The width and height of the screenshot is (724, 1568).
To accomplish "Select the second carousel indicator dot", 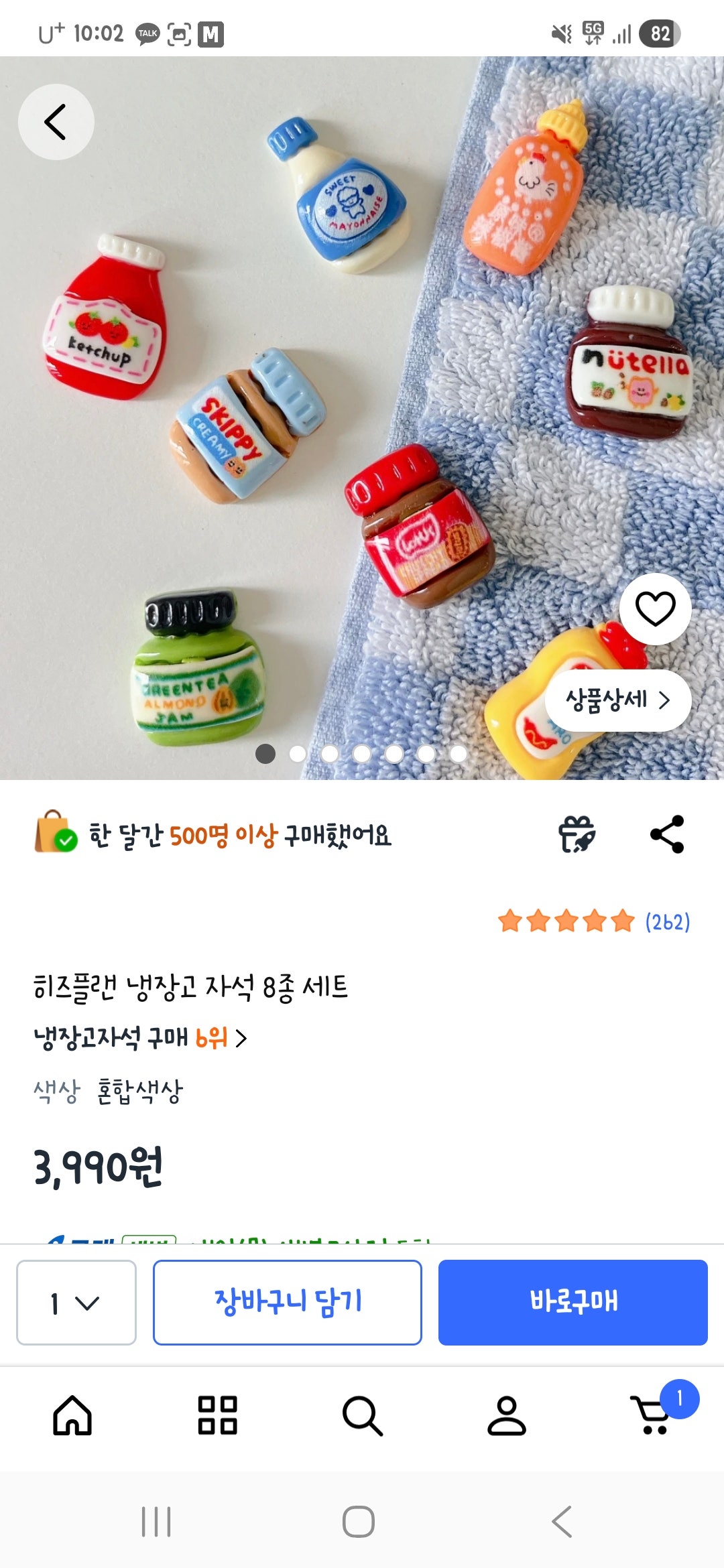I will coord(298,753).
